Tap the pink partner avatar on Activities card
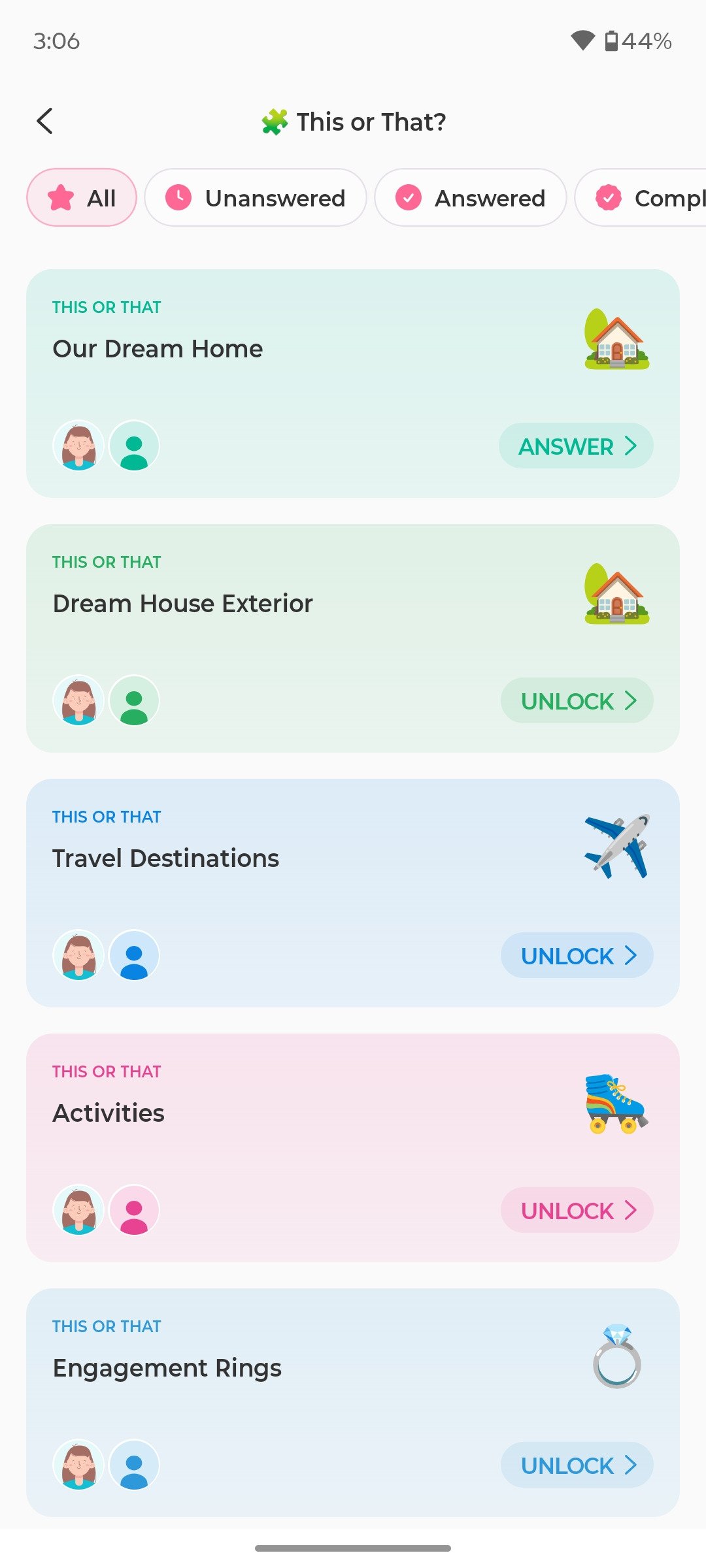706x1568 pixels. click(x=134, y=1210)
